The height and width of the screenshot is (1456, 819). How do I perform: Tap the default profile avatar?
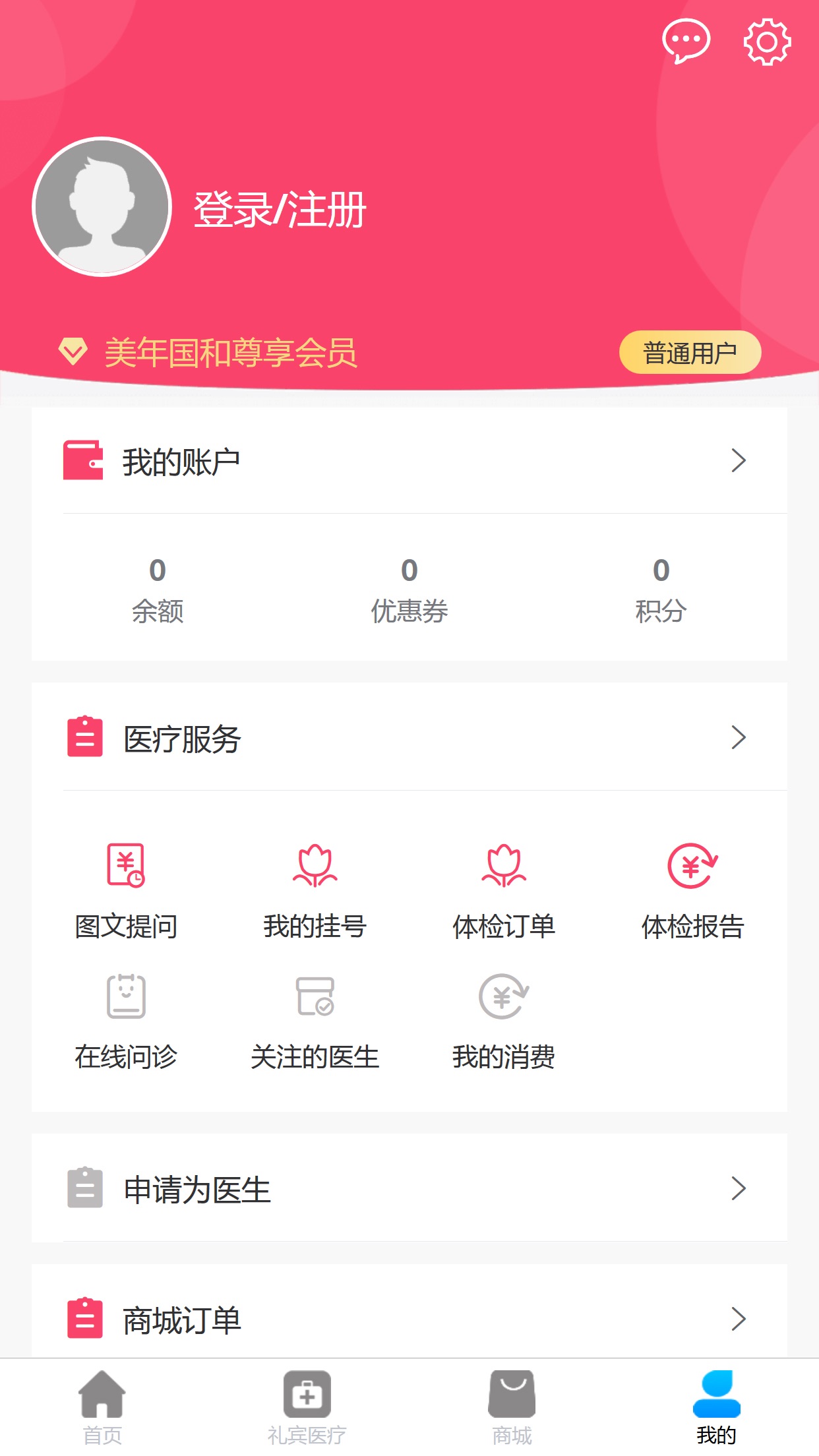[102, 207]
